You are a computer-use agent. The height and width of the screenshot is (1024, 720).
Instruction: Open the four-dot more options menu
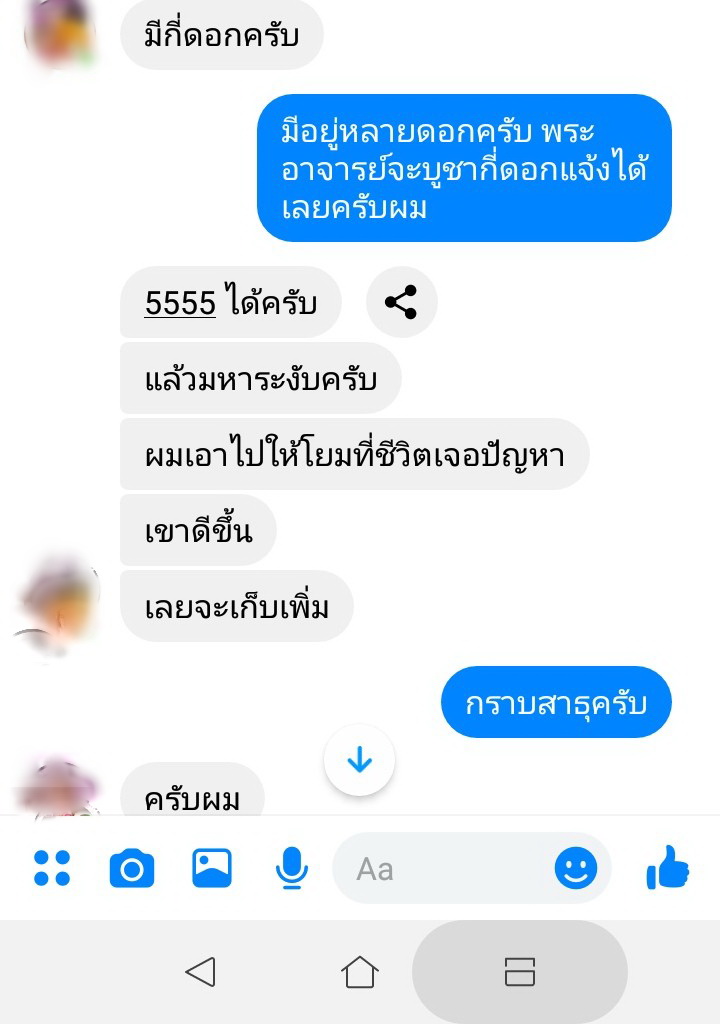[x=52, y=868]
